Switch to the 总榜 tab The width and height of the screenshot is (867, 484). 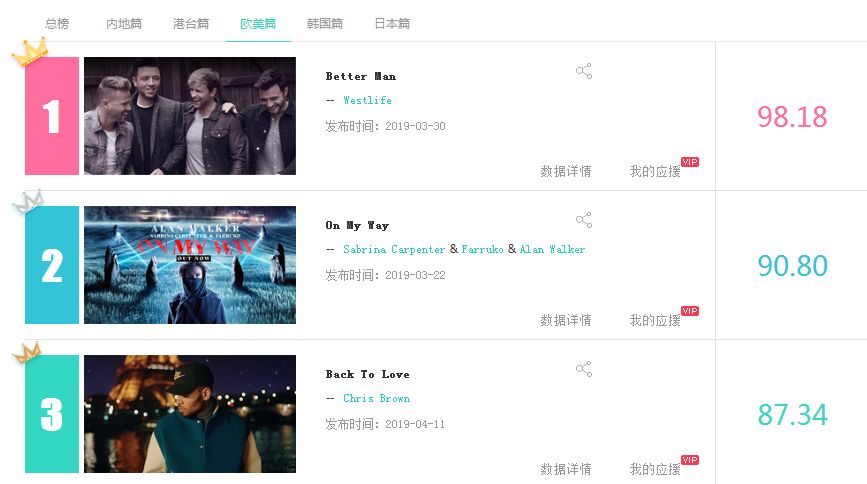pos(57,23)
